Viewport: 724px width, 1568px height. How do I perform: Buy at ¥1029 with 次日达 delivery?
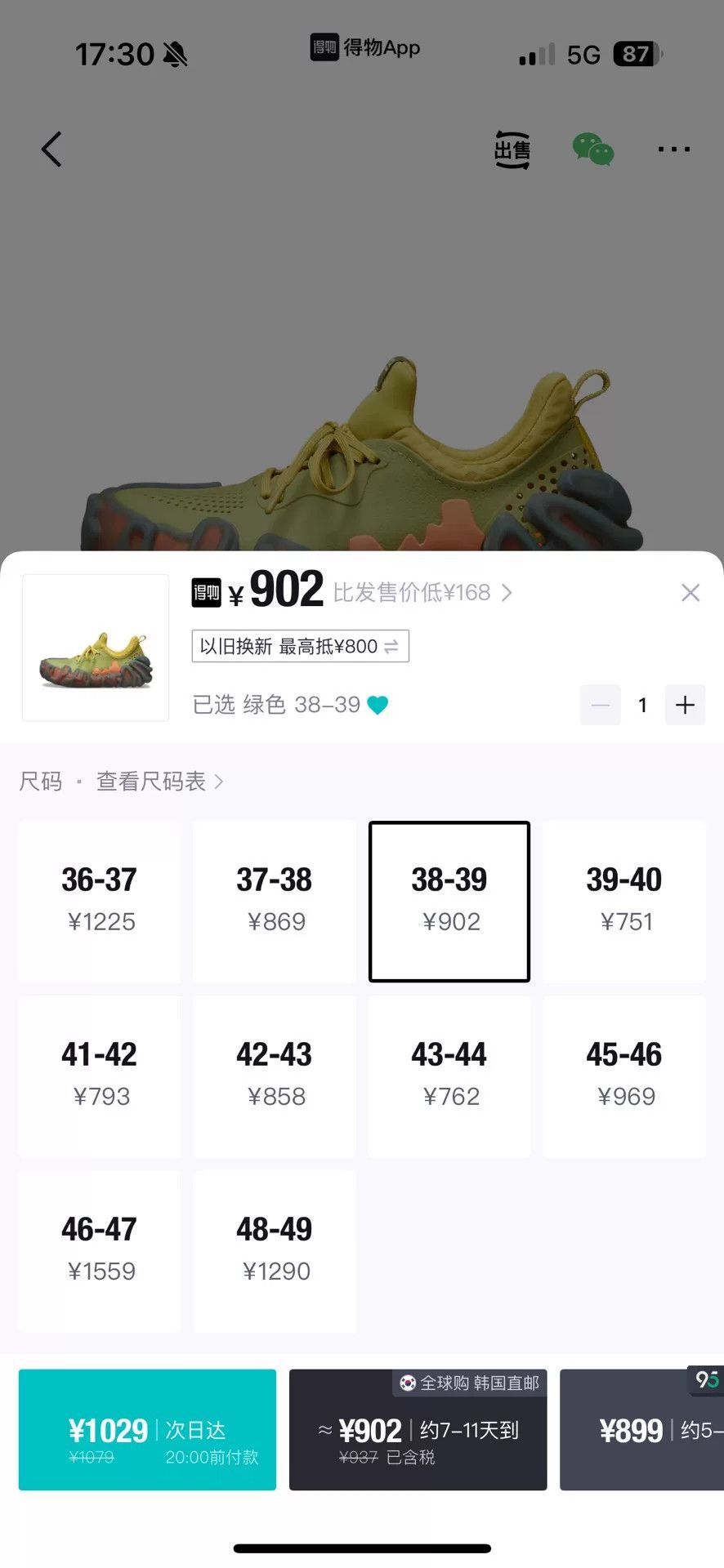pos(147,1430)
